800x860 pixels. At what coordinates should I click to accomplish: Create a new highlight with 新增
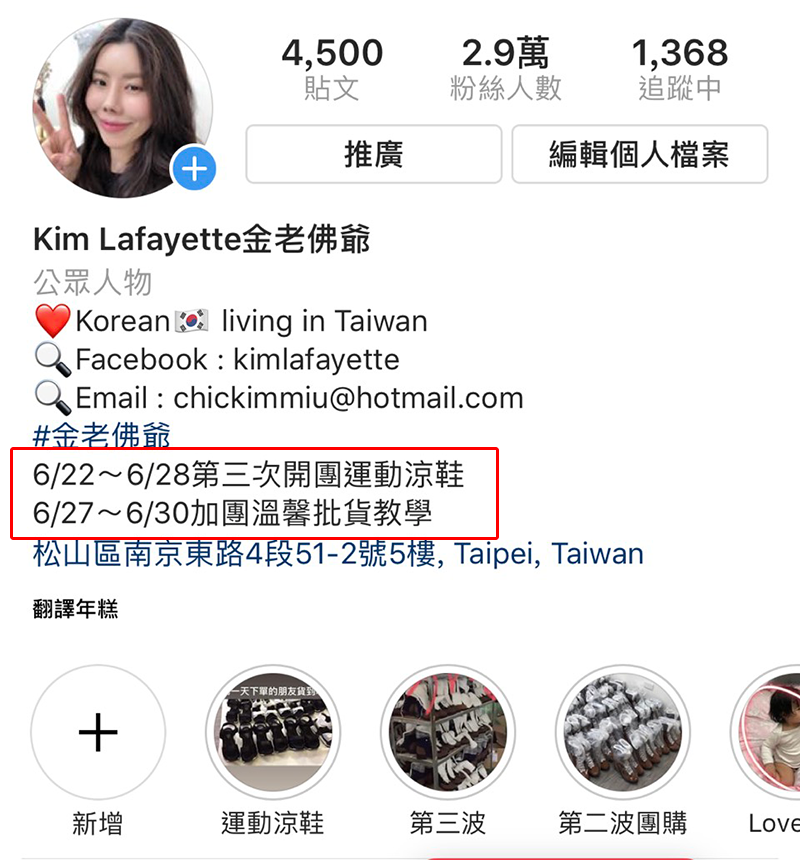pos(98,733)
